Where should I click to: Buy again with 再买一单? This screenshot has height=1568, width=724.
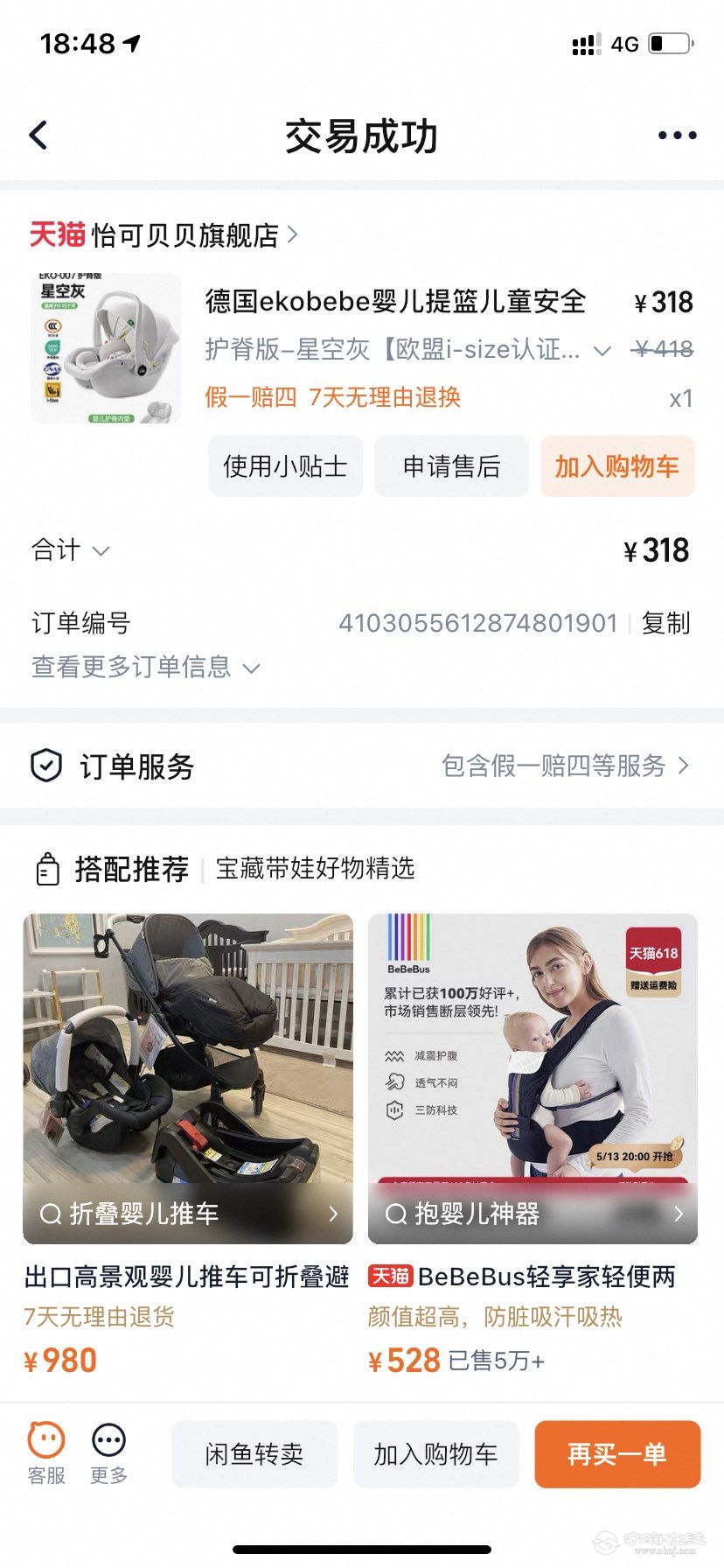click(x=616, y=1454)
